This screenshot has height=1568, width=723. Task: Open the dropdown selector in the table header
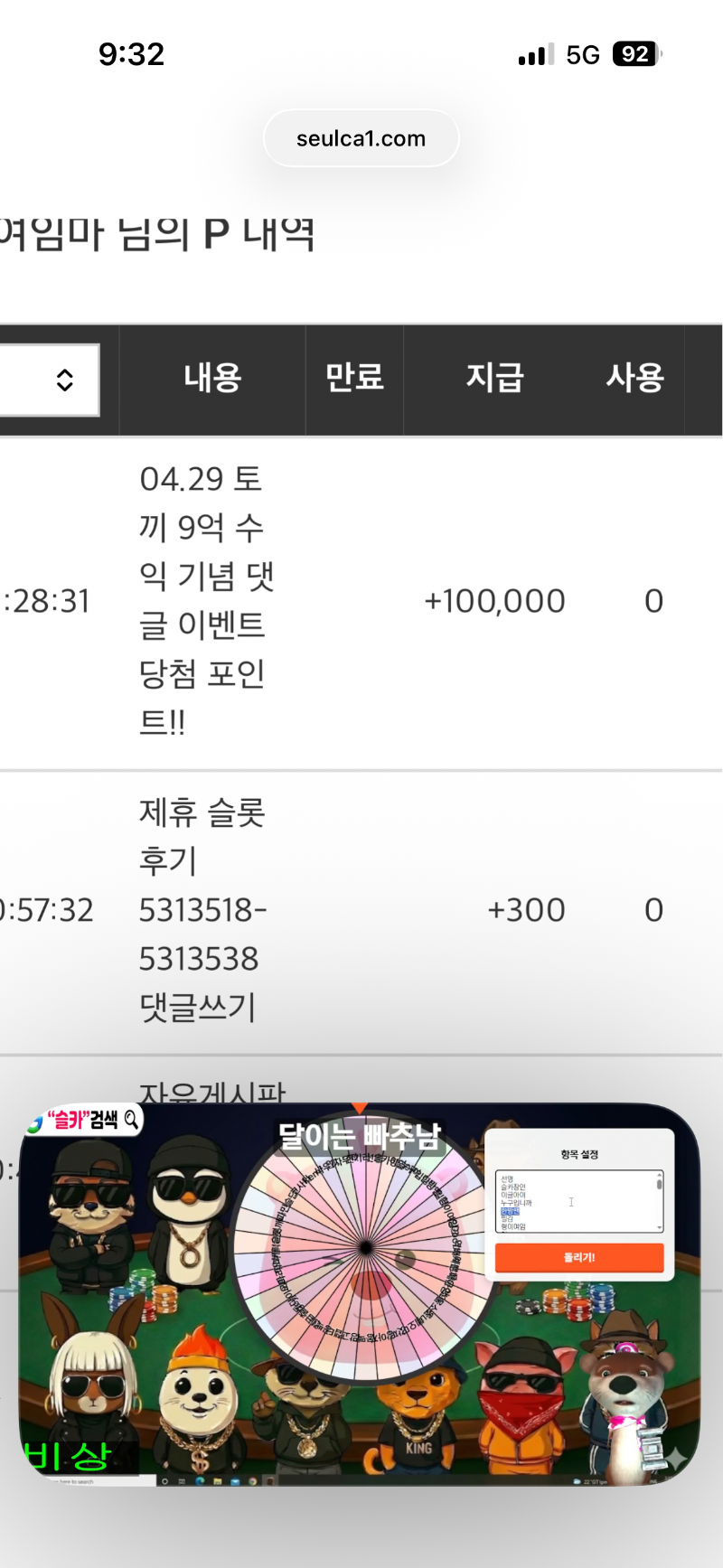pos(50,380)
